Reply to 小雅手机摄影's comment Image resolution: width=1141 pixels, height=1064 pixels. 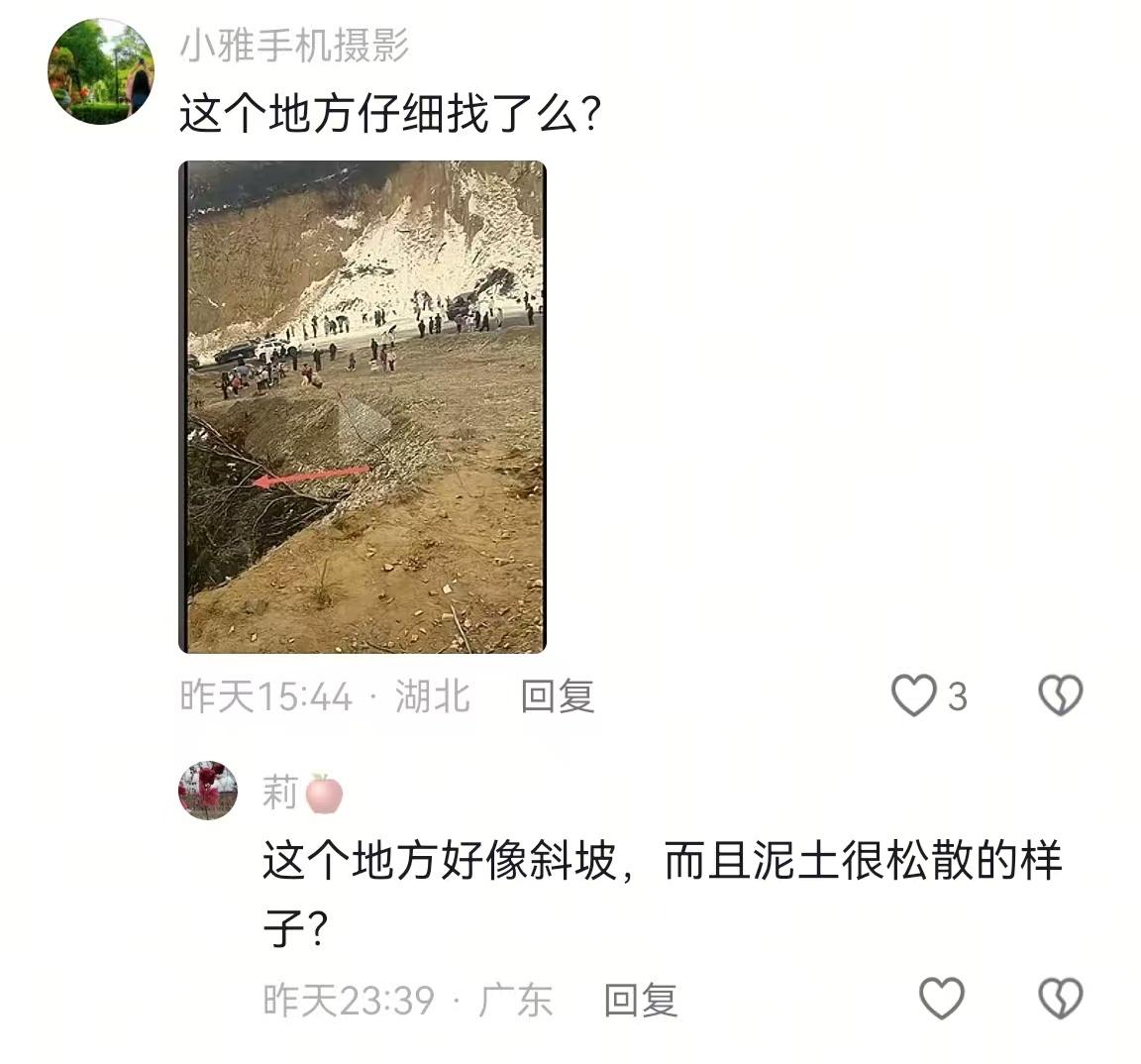click(558, 696)
